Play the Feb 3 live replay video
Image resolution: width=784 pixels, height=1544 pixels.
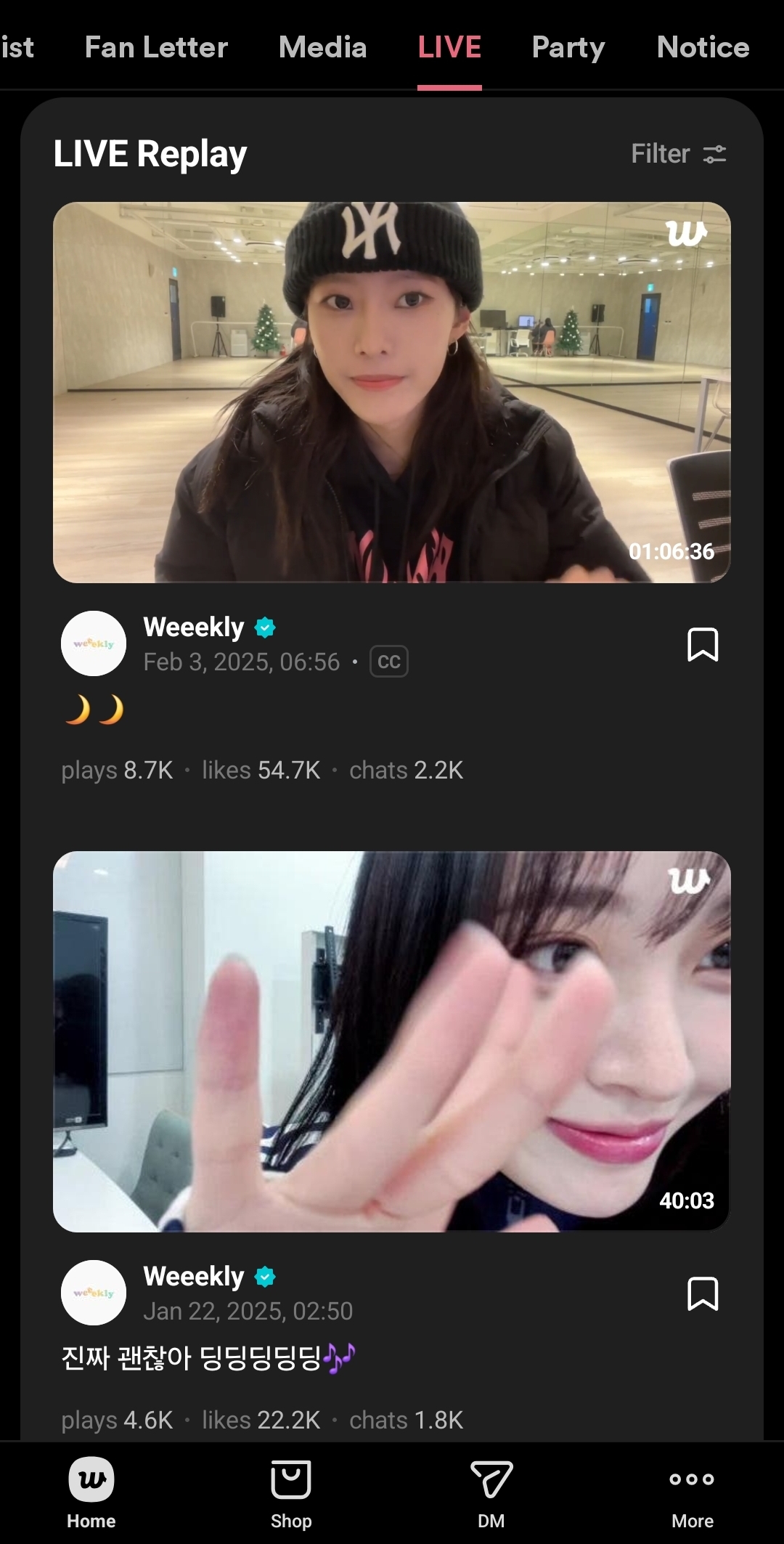(x=392, y=392)
